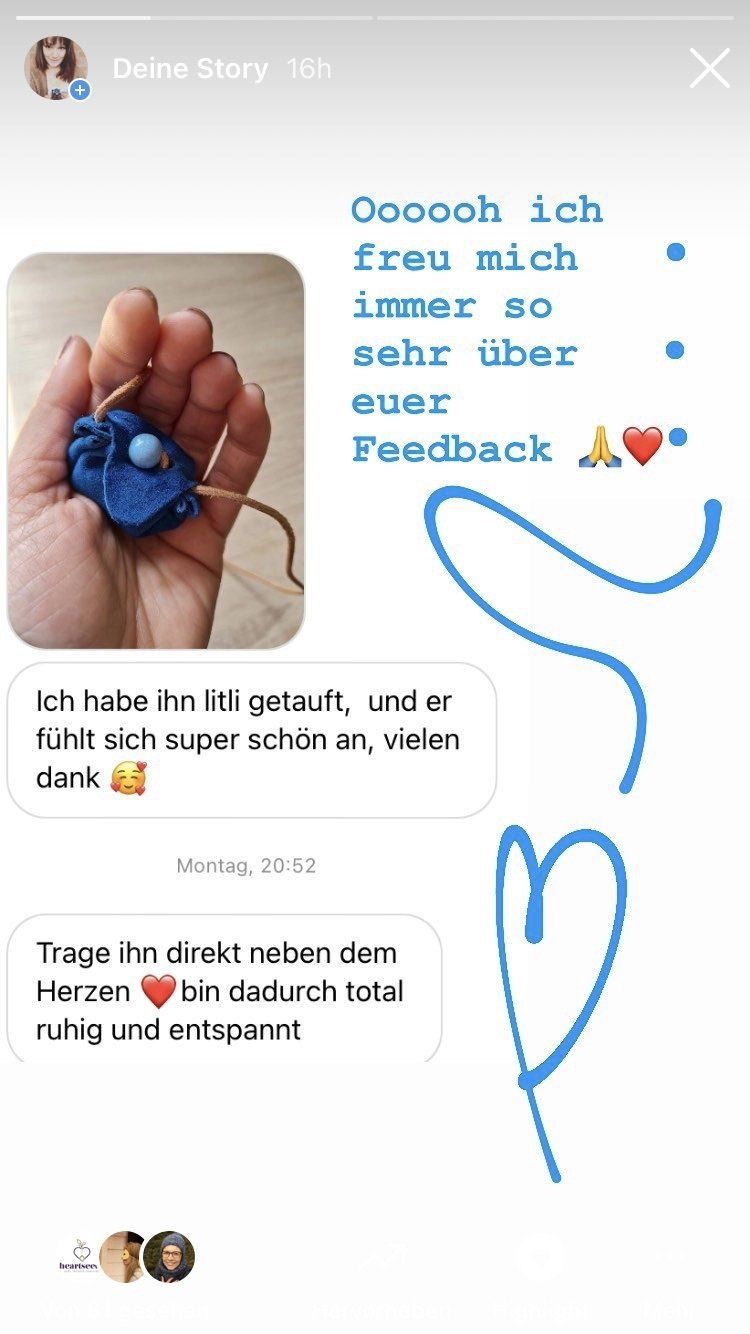Close the story viewer
This screenshot has height=1334, width=750.
click(709, 68)
